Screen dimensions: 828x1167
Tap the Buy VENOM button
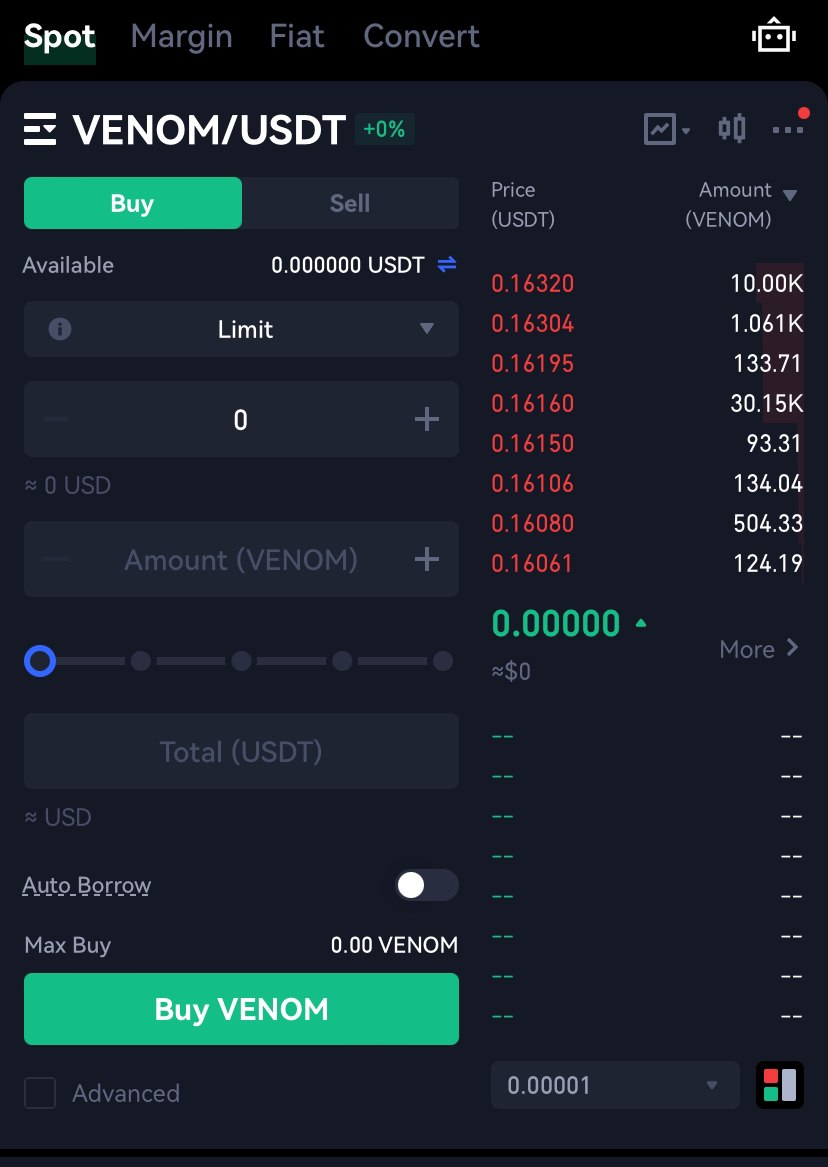click(x=241, y=1009)
